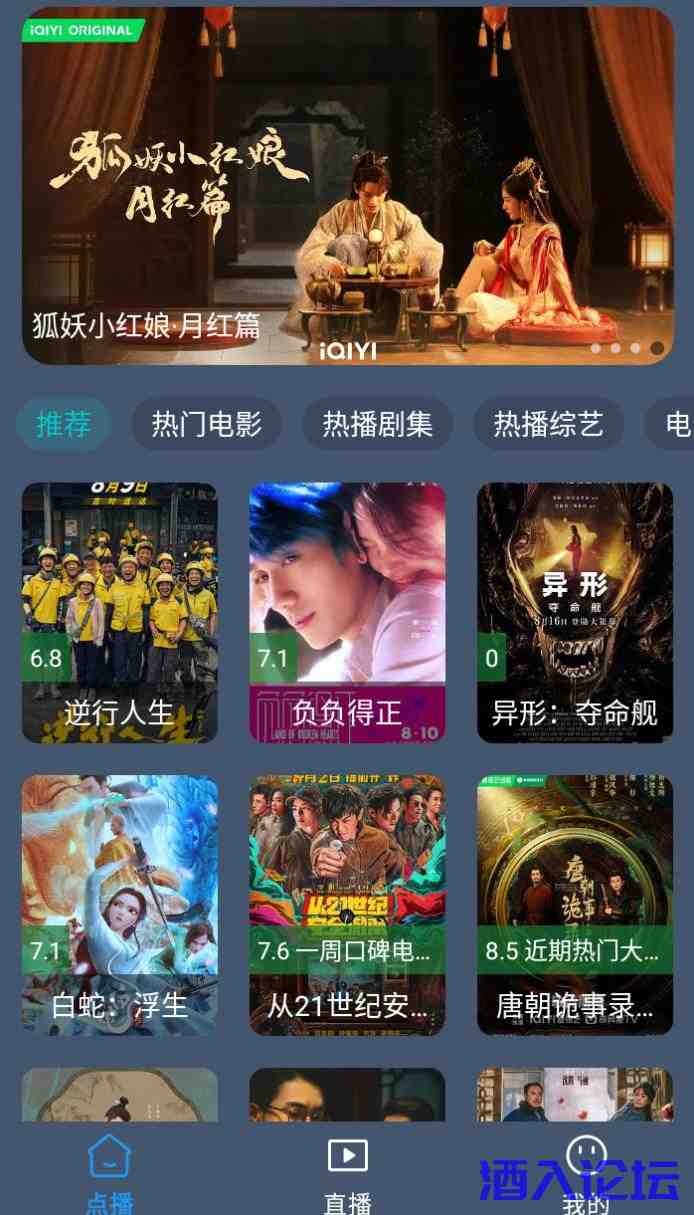Open the movie 异形:夺命舰
The image size is (694, 1215).
pyautogui.click(x=575, y=612)
